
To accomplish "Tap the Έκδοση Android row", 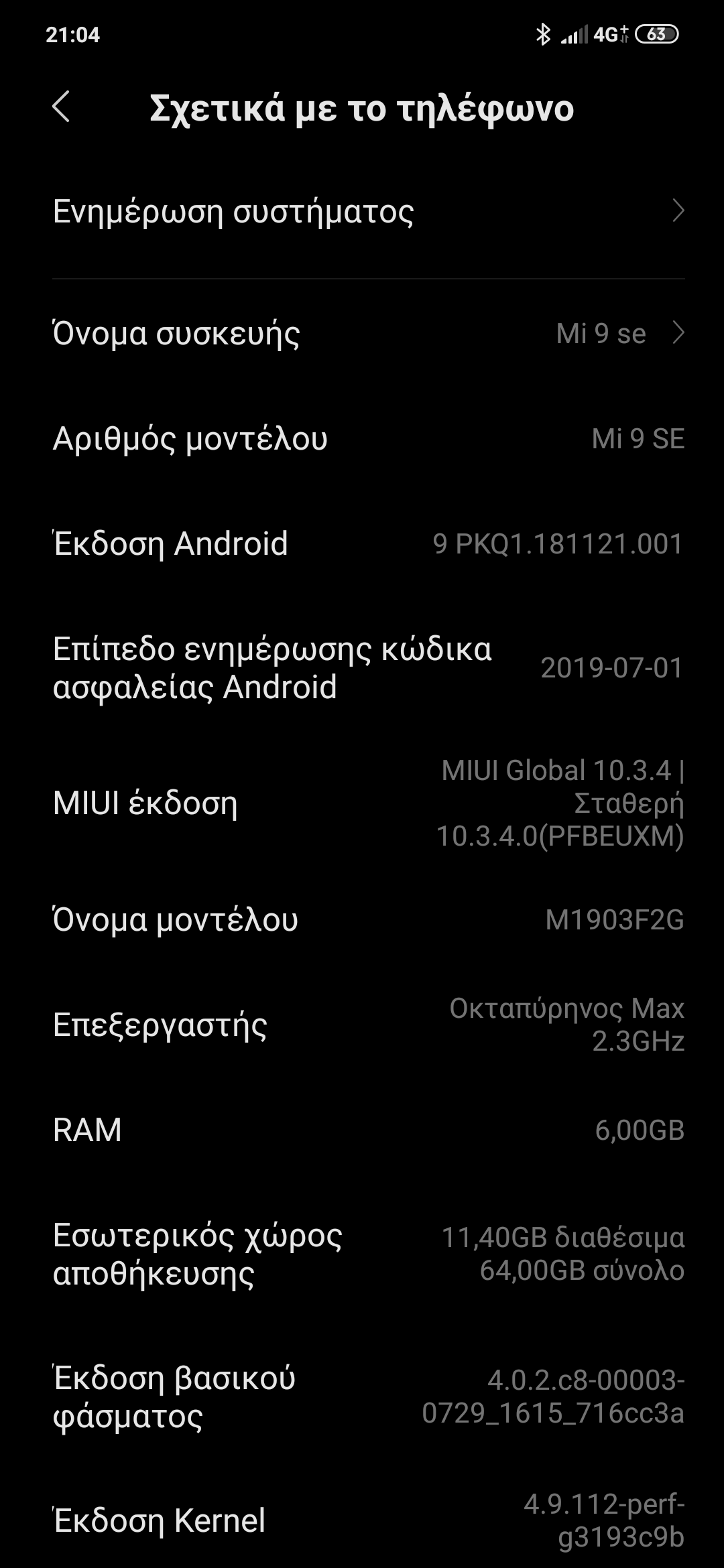I will point(362,543).
